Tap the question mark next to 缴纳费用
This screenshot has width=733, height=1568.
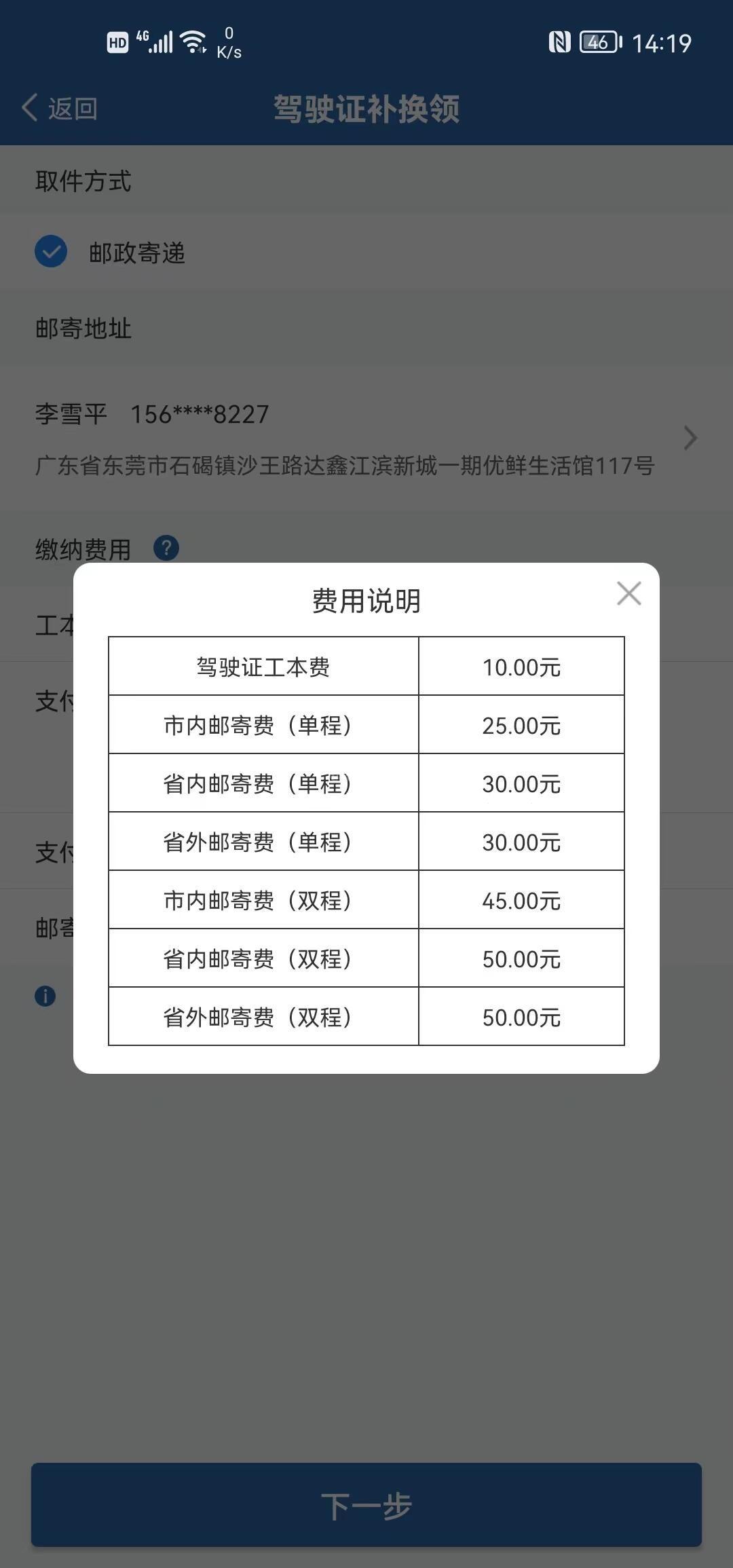click(166, 548)
